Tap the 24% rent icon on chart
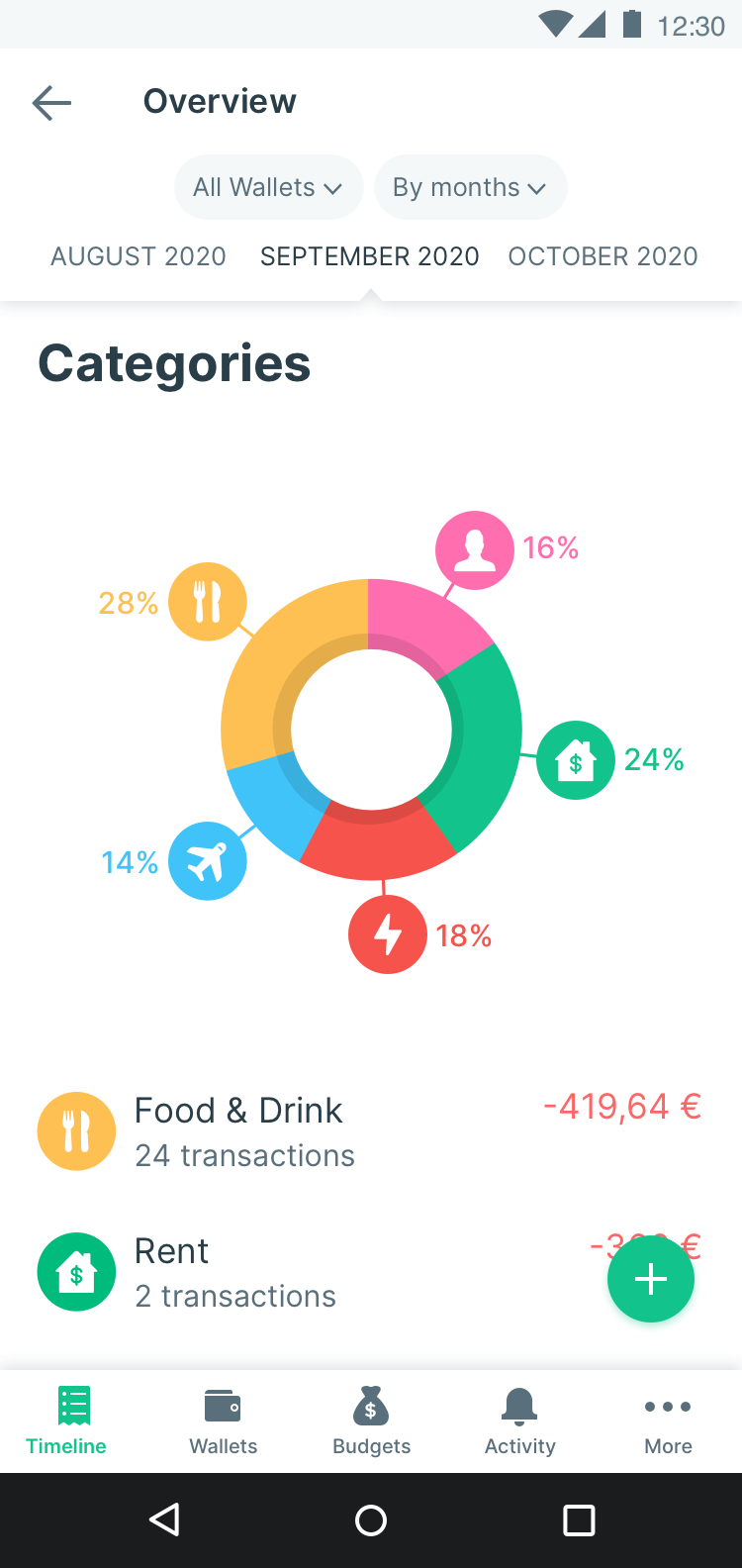Viewport: 742px width, 1568px height. click(x=576, y=760)
